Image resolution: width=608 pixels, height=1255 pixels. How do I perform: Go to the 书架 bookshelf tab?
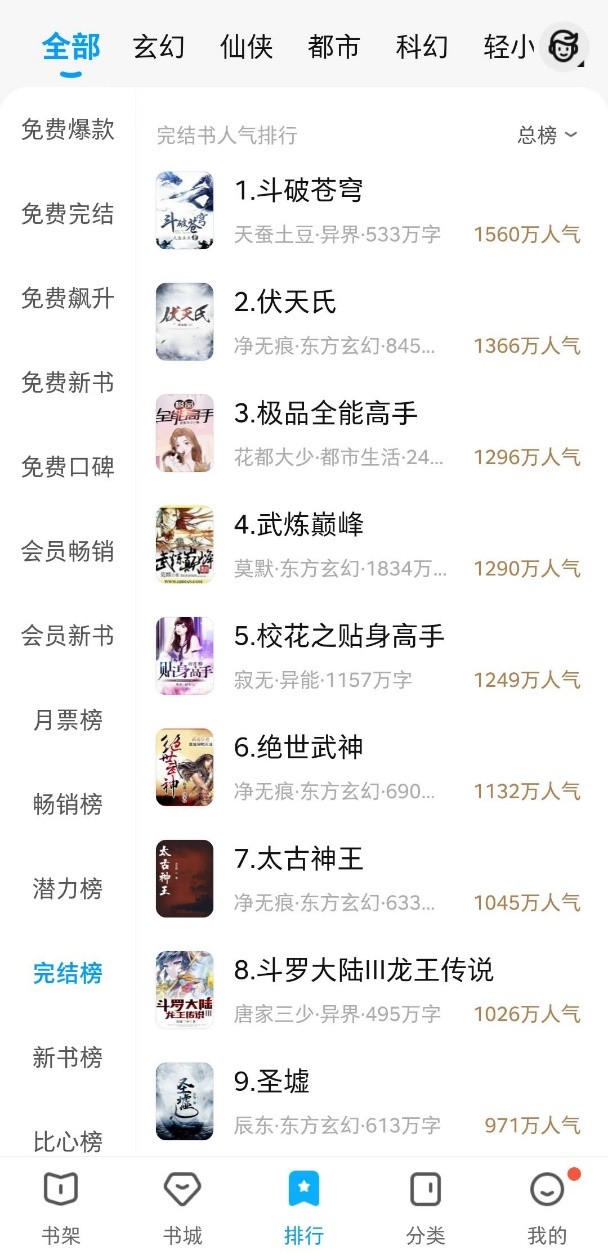(61, 1207)
